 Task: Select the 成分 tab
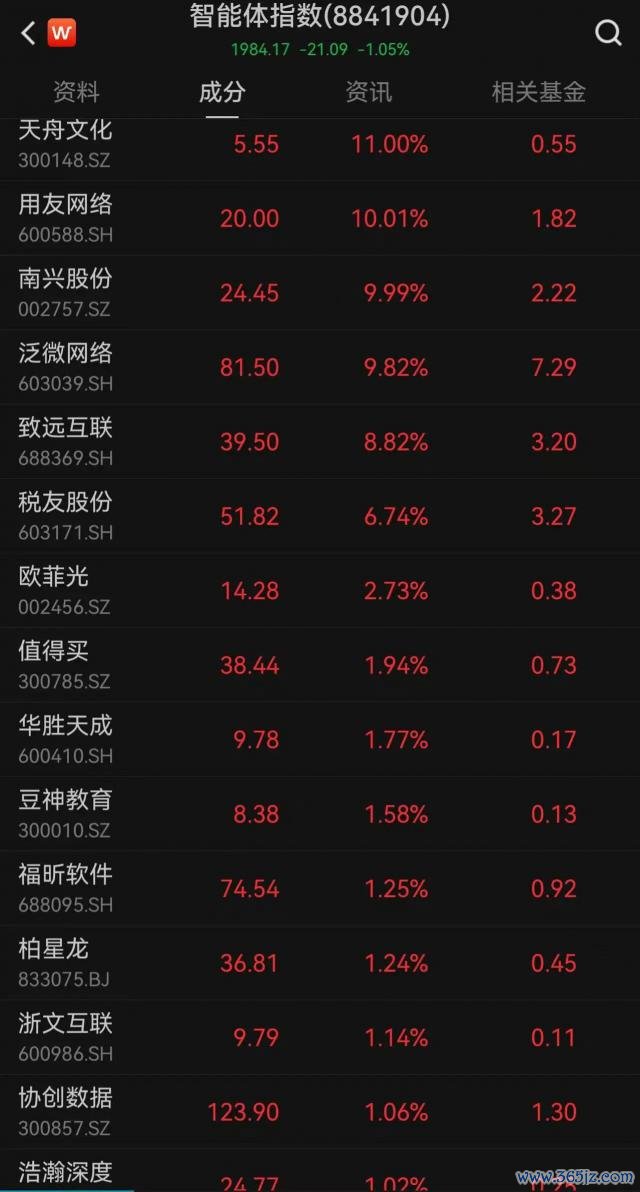tap(222, 93)
